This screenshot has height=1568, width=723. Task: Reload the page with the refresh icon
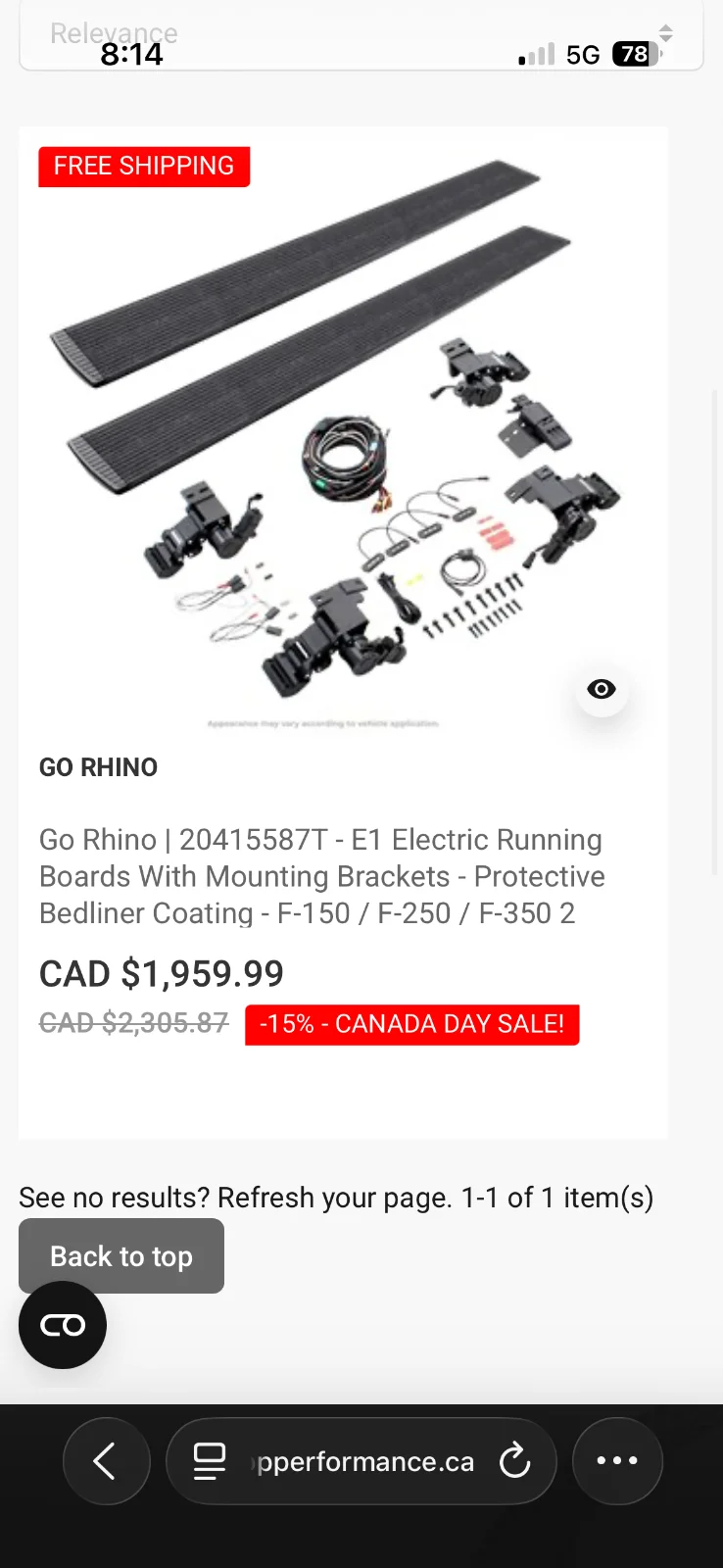[x=514, y=1461]
